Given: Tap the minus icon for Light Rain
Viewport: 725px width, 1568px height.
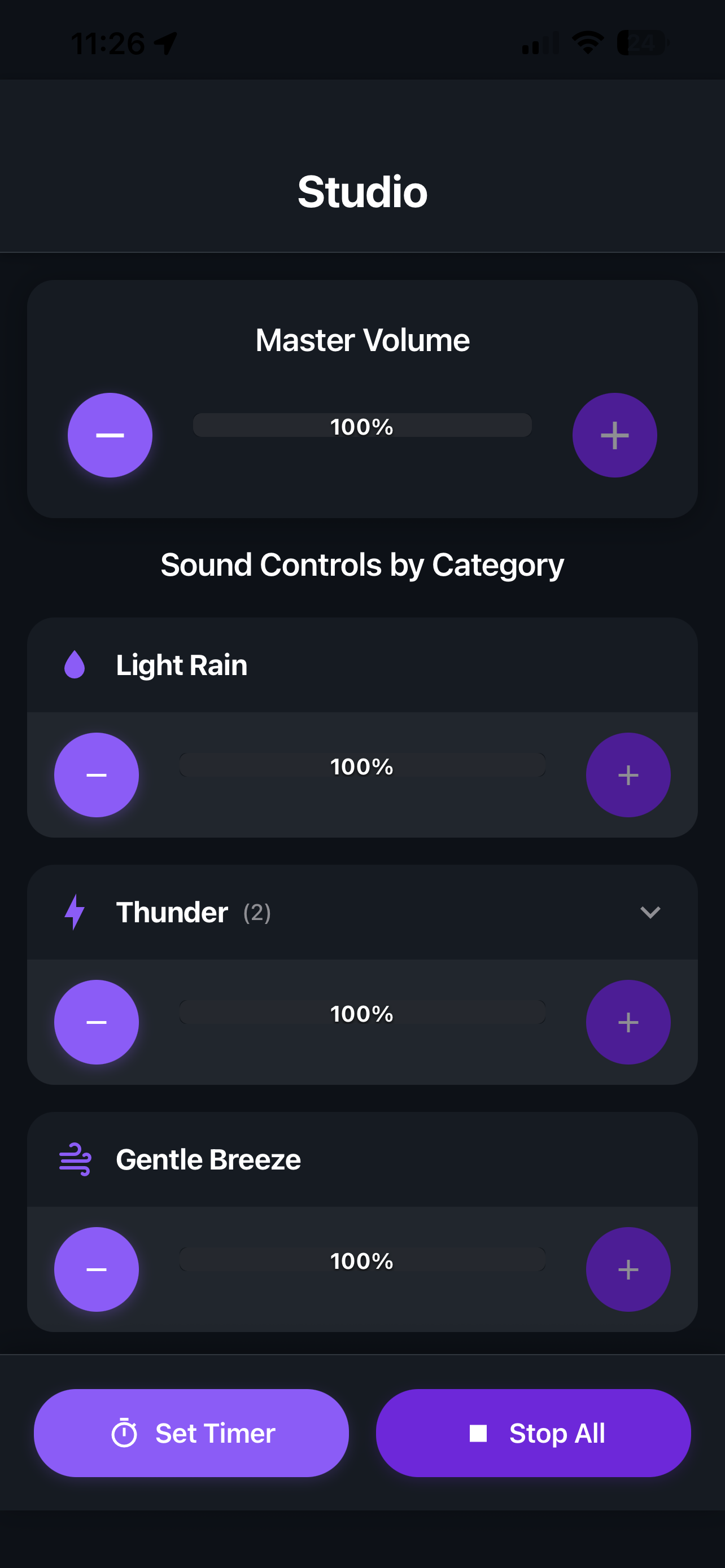Looking at the screenshot, I should coord(96,774).
